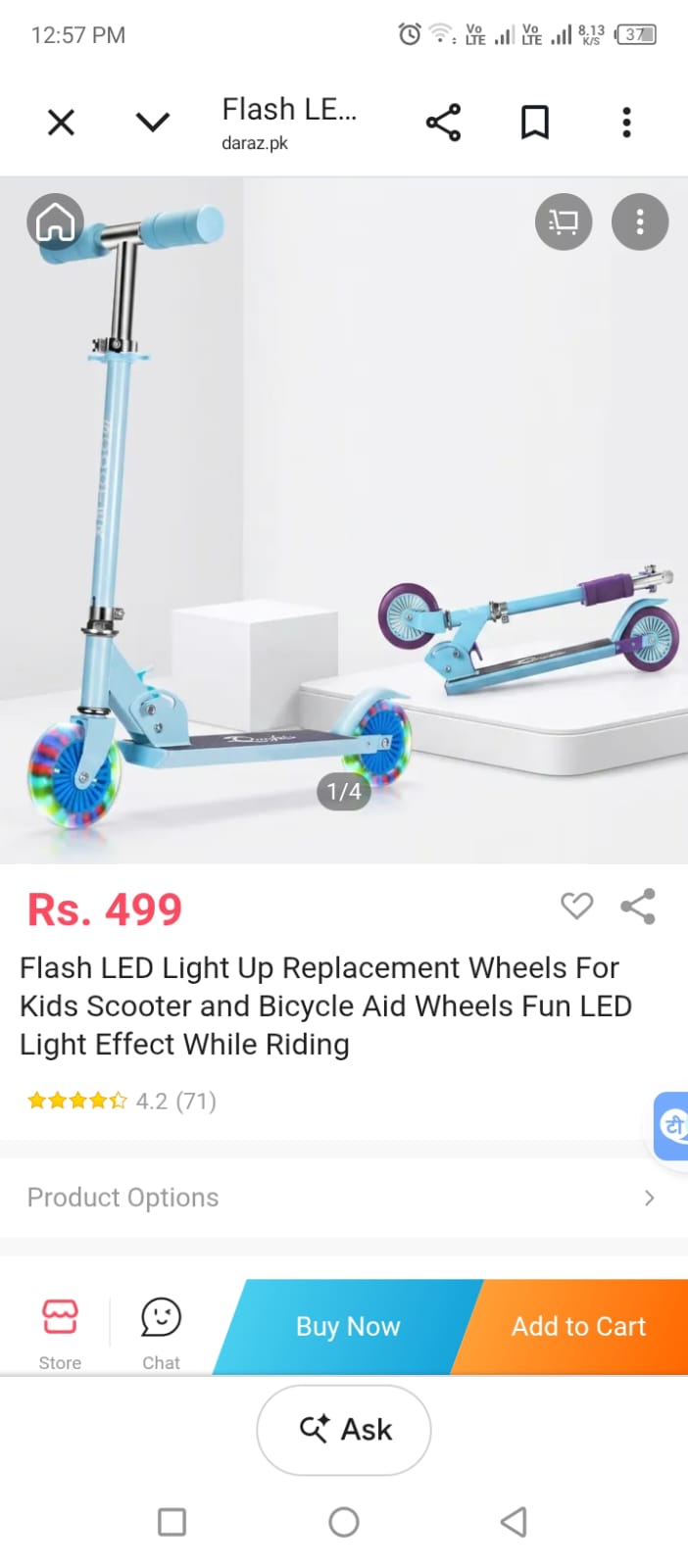Go back using the system back button

[x=514, y=1522]
